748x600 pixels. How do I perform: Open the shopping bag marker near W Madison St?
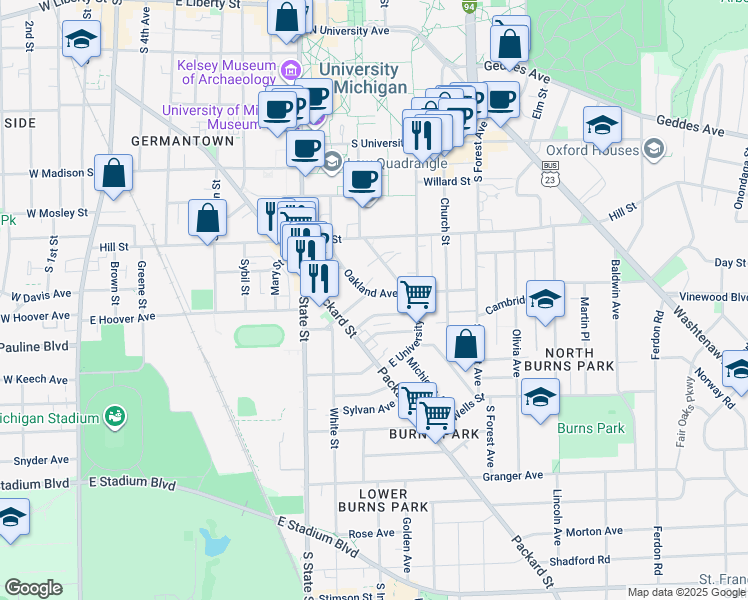pyautogui.click(x=114, y=172)
